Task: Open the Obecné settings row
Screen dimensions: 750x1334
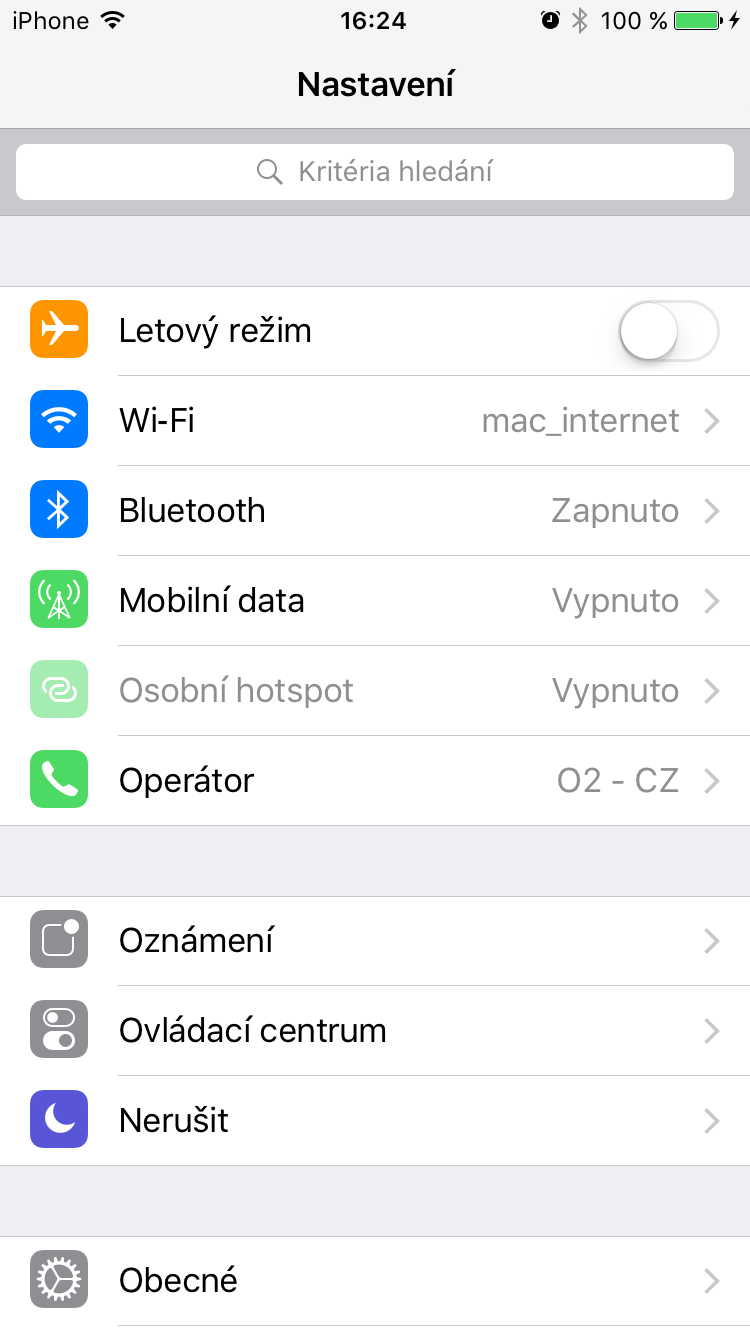Action: (x=375, y=1281)
